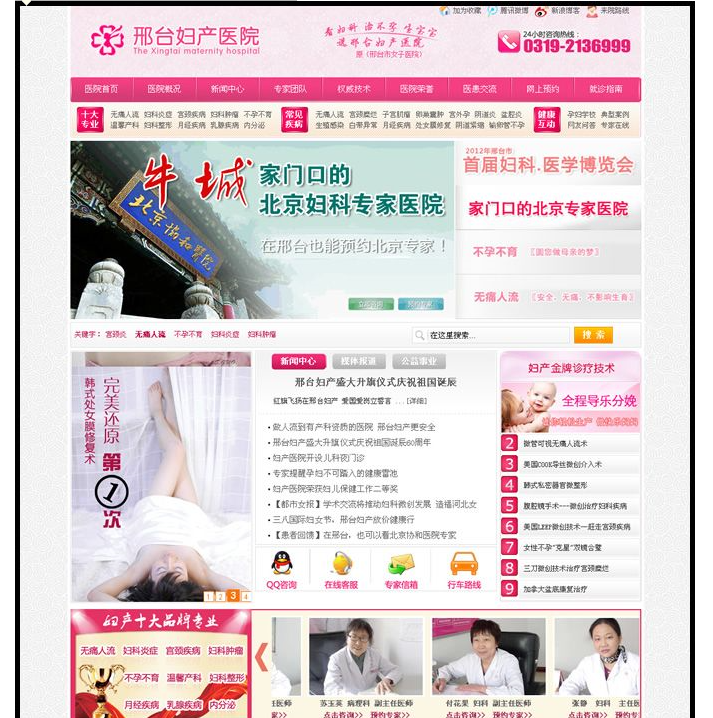Select 专家团队 in the navigation bar

[x=290, y=89]
